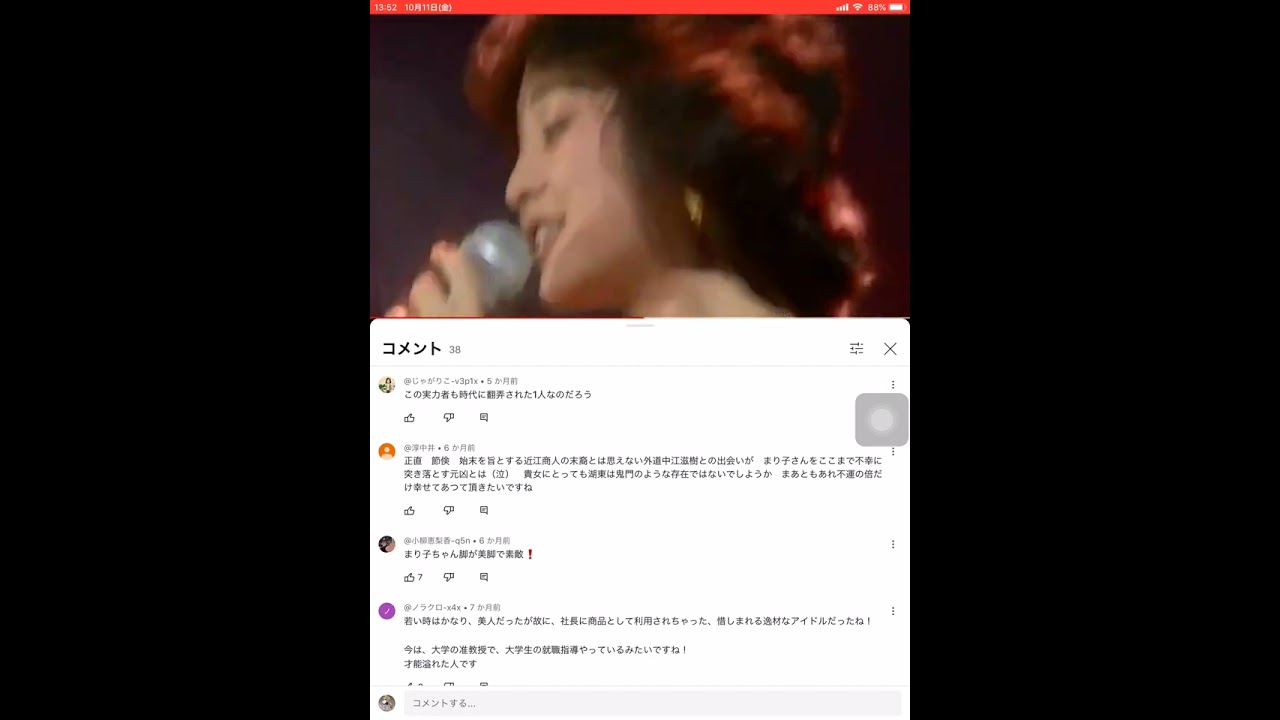Image resolution: width=1280 pixels, height=720 pixels.
Task: Reply to @じゃがりこ-v3p1x's comment
Action: [484, 418]
